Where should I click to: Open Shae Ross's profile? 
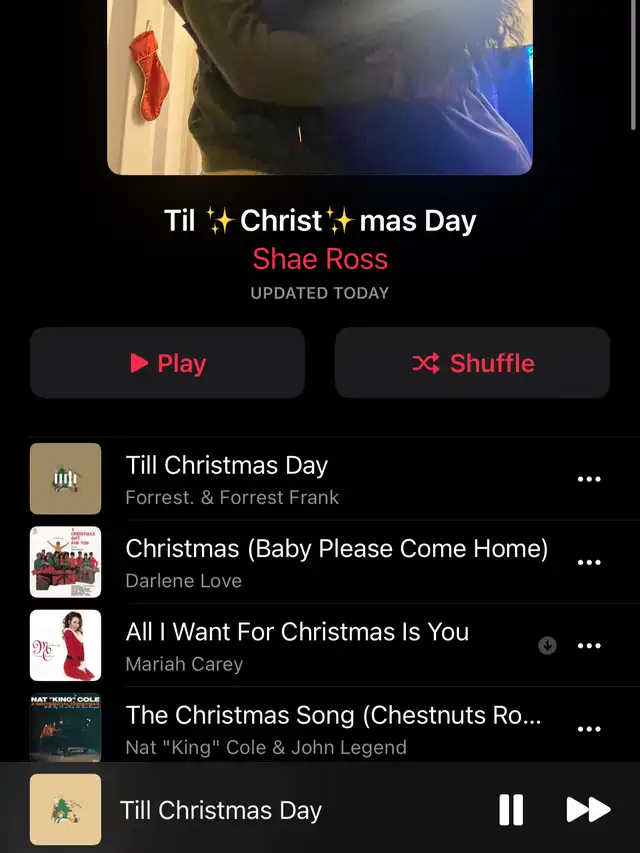[320, 259]
